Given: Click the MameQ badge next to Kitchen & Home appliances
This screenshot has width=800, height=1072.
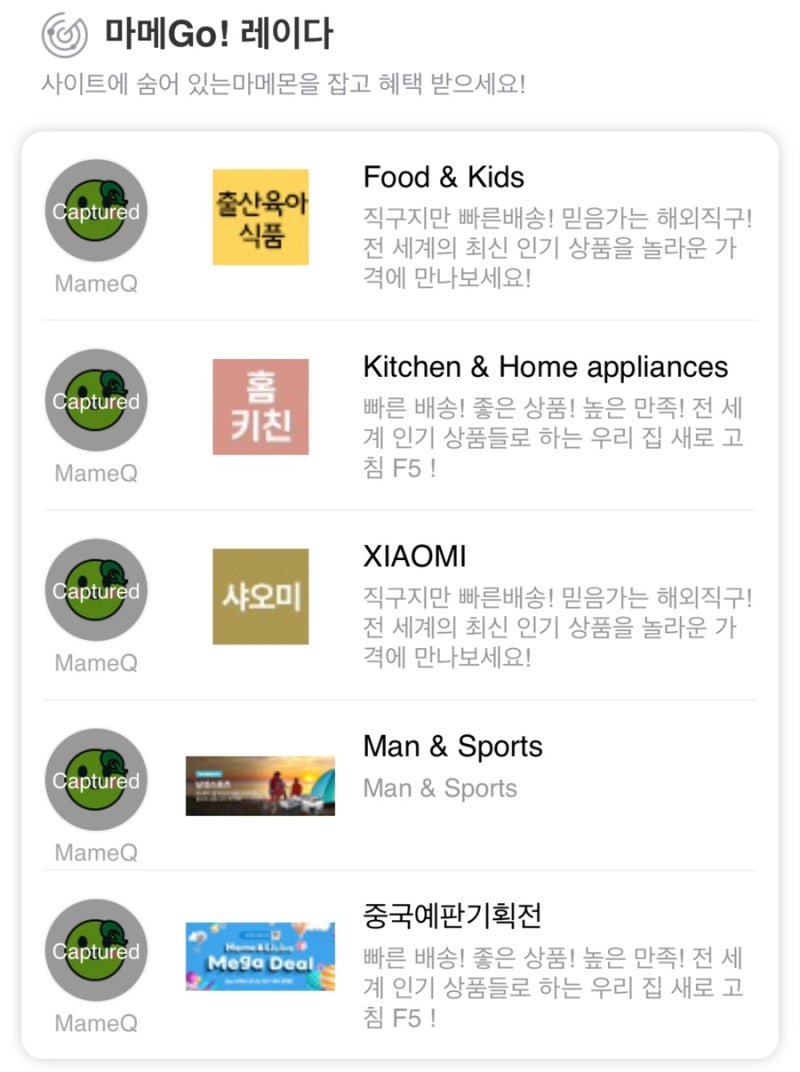Looking at the screenshot, I should [x=95, y=401].
